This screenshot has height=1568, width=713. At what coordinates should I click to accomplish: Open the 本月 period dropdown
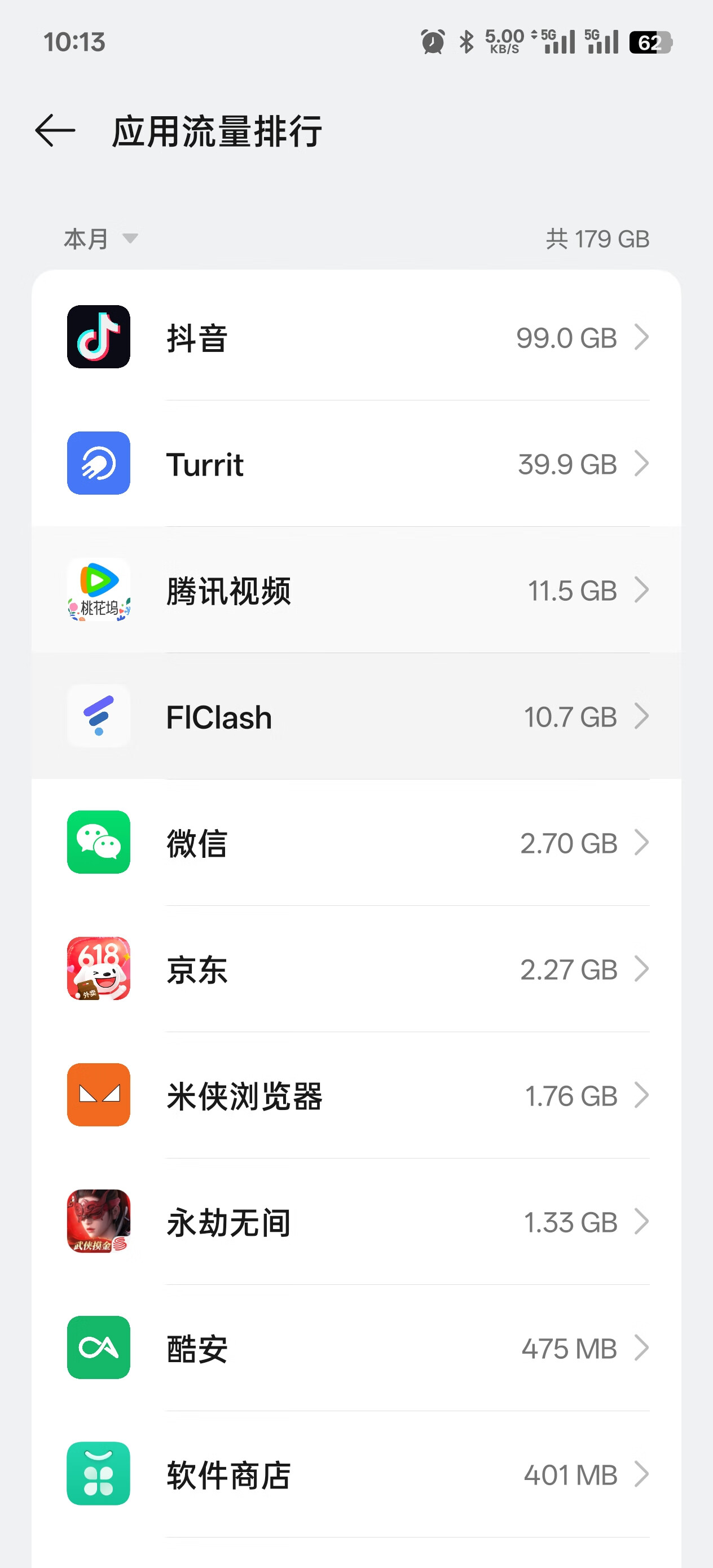pyautogui.click(x=100, y=239)
